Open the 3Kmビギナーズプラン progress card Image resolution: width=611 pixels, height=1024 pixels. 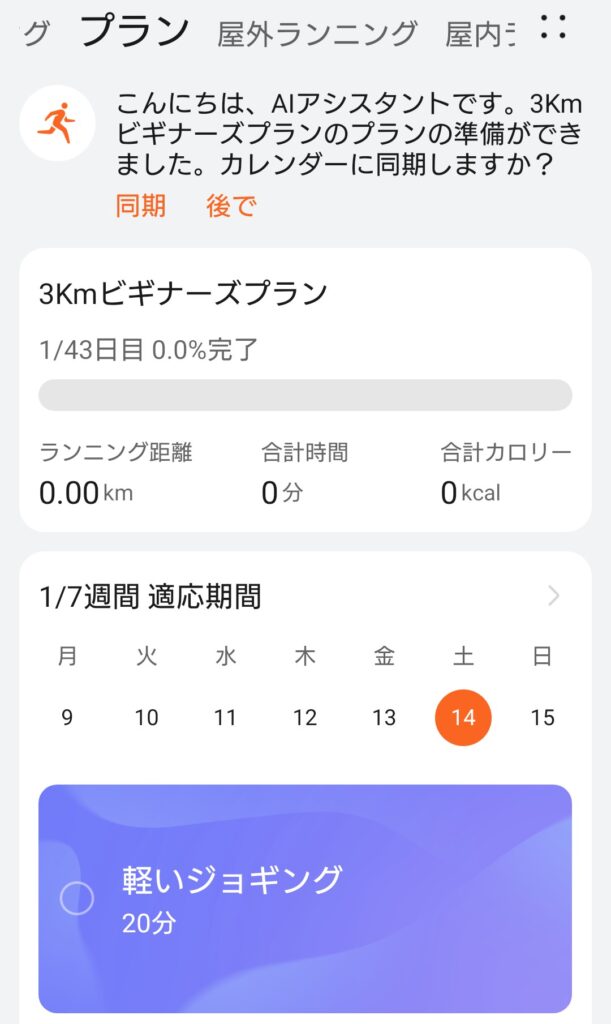[x=305, y=389]
